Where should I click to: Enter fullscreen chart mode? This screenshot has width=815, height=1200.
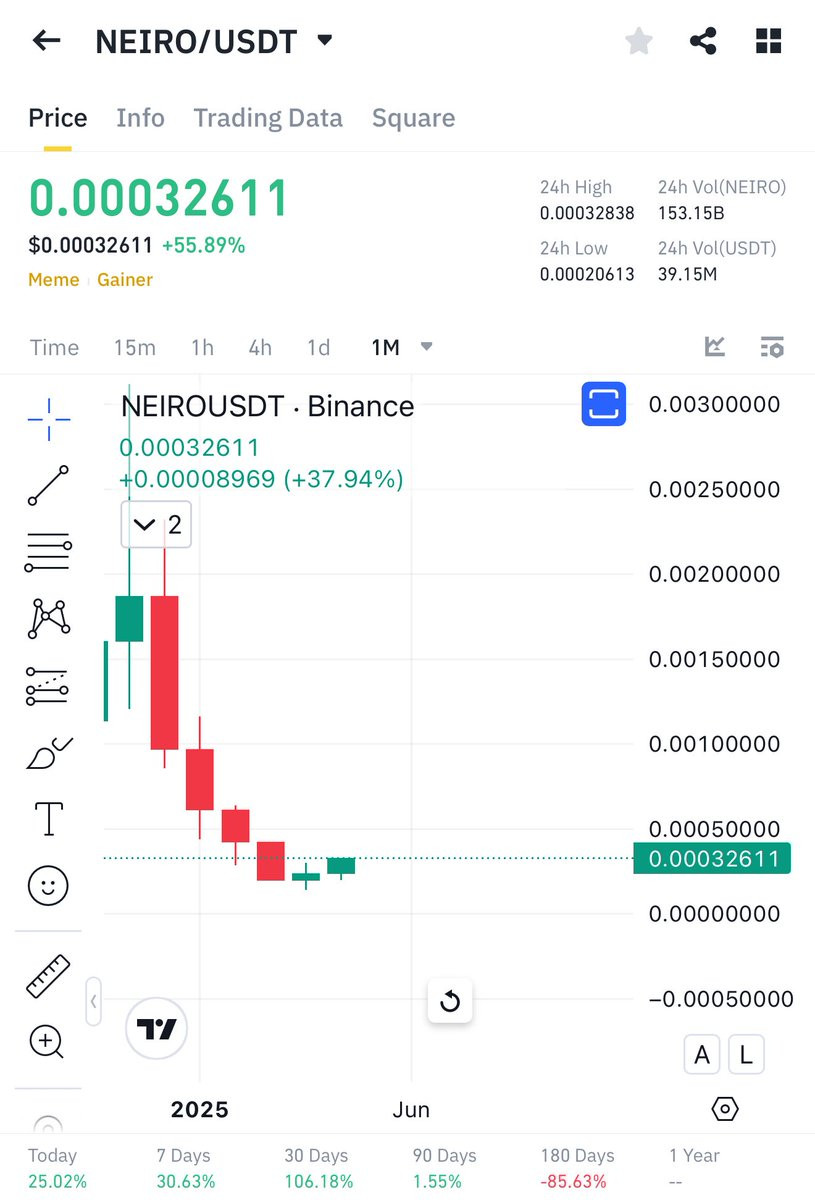(x=604, y=404)
